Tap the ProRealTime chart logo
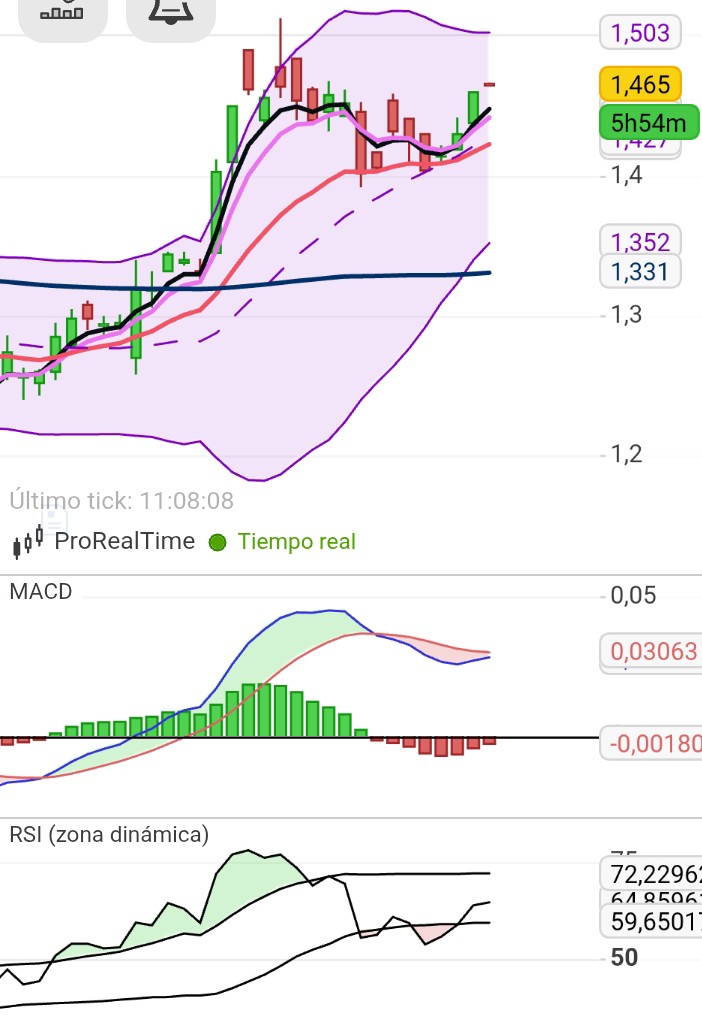702x1015 pixels. click(x=104, y=542)
